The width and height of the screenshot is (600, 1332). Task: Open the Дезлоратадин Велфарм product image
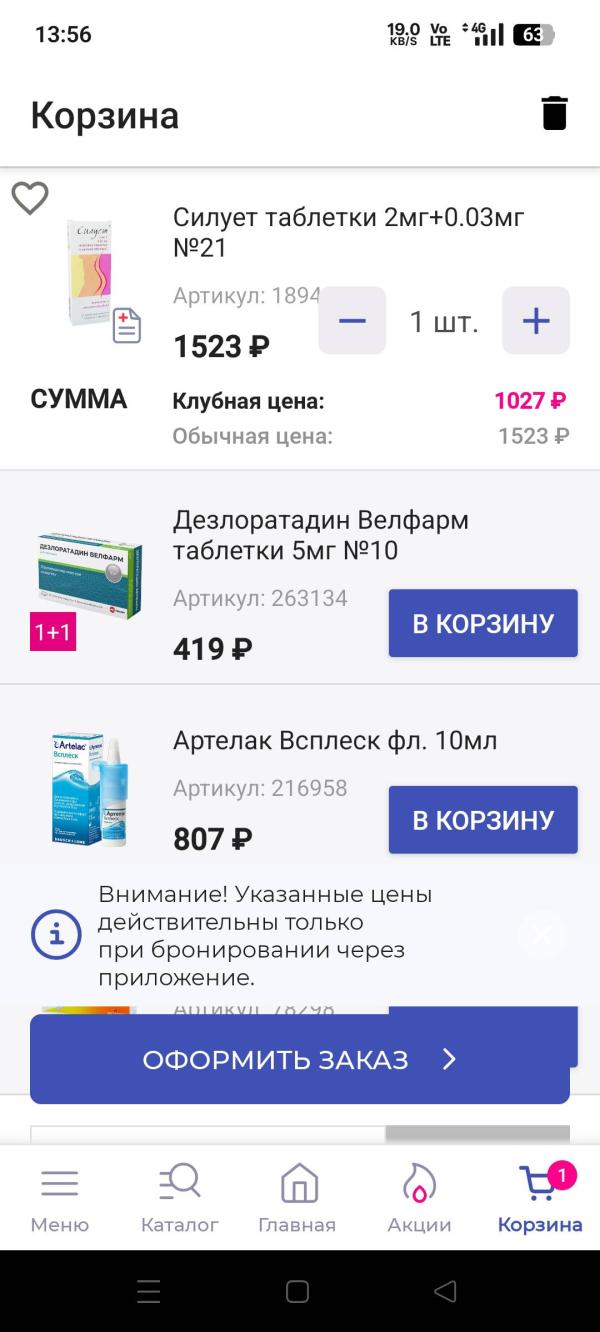(x=90, y=574)
